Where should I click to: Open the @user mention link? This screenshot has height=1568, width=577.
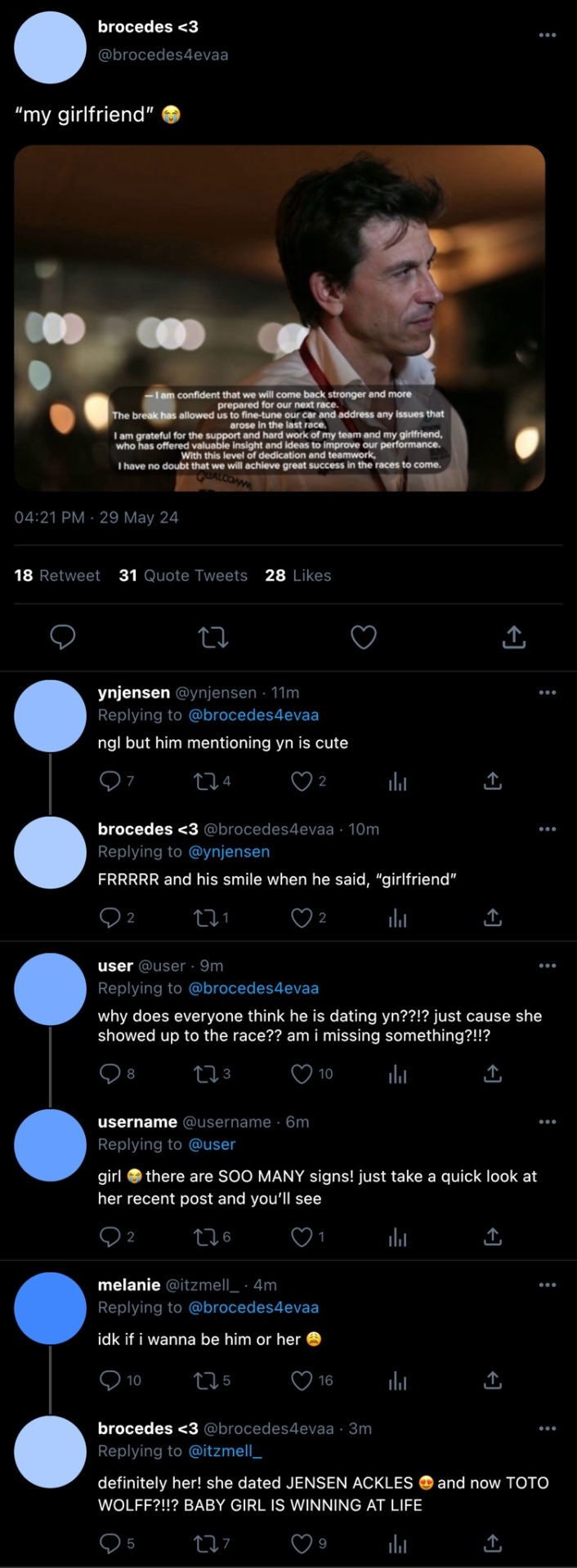pos(212,1144)
